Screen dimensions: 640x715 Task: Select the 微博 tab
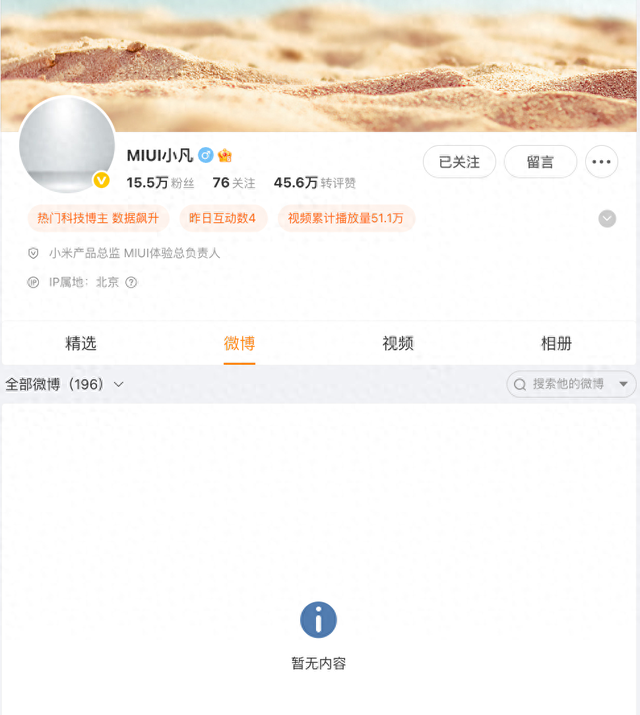click(239, 343)
